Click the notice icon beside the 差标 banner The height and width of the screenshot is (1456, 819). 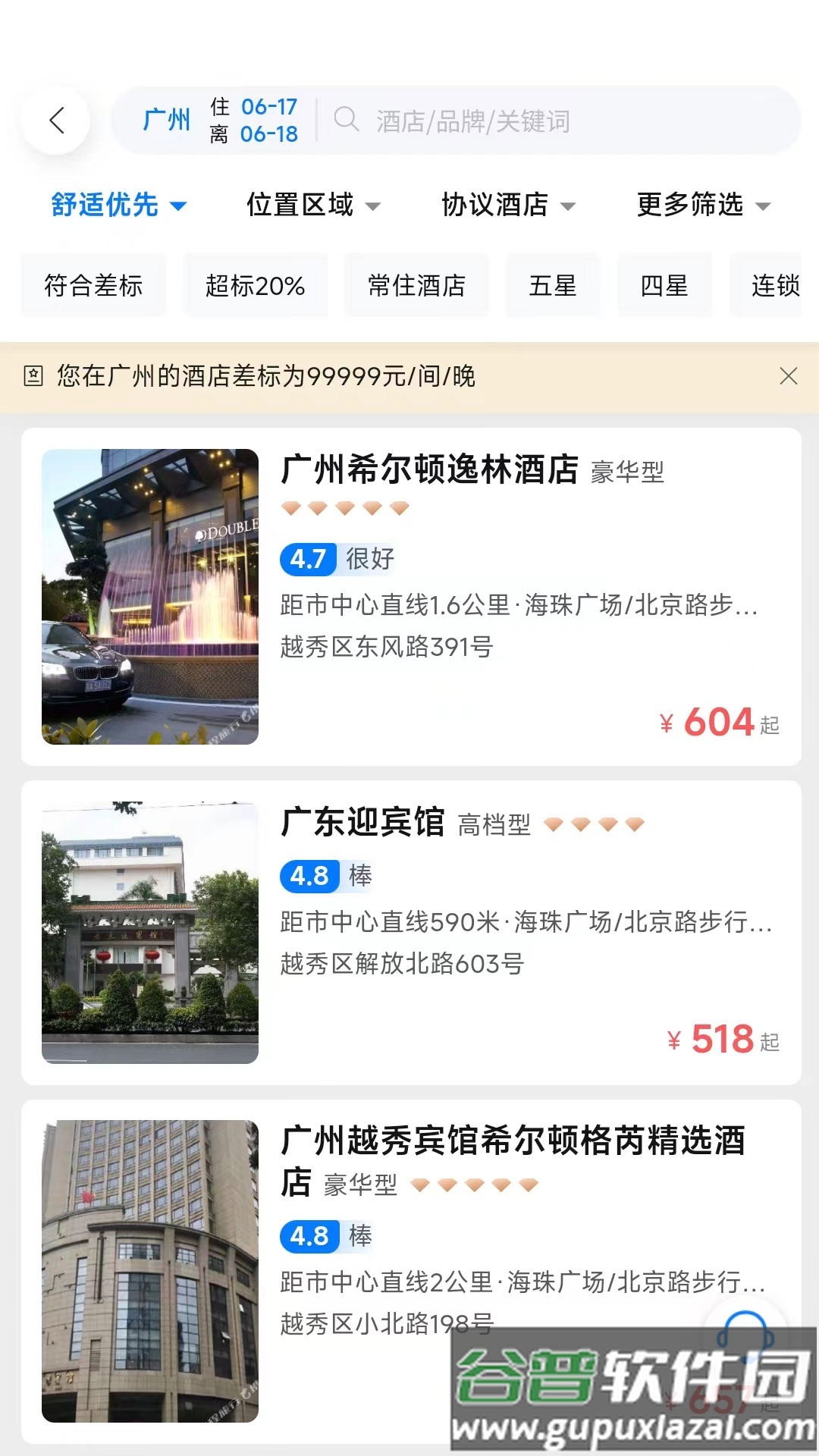coord(35,375)
